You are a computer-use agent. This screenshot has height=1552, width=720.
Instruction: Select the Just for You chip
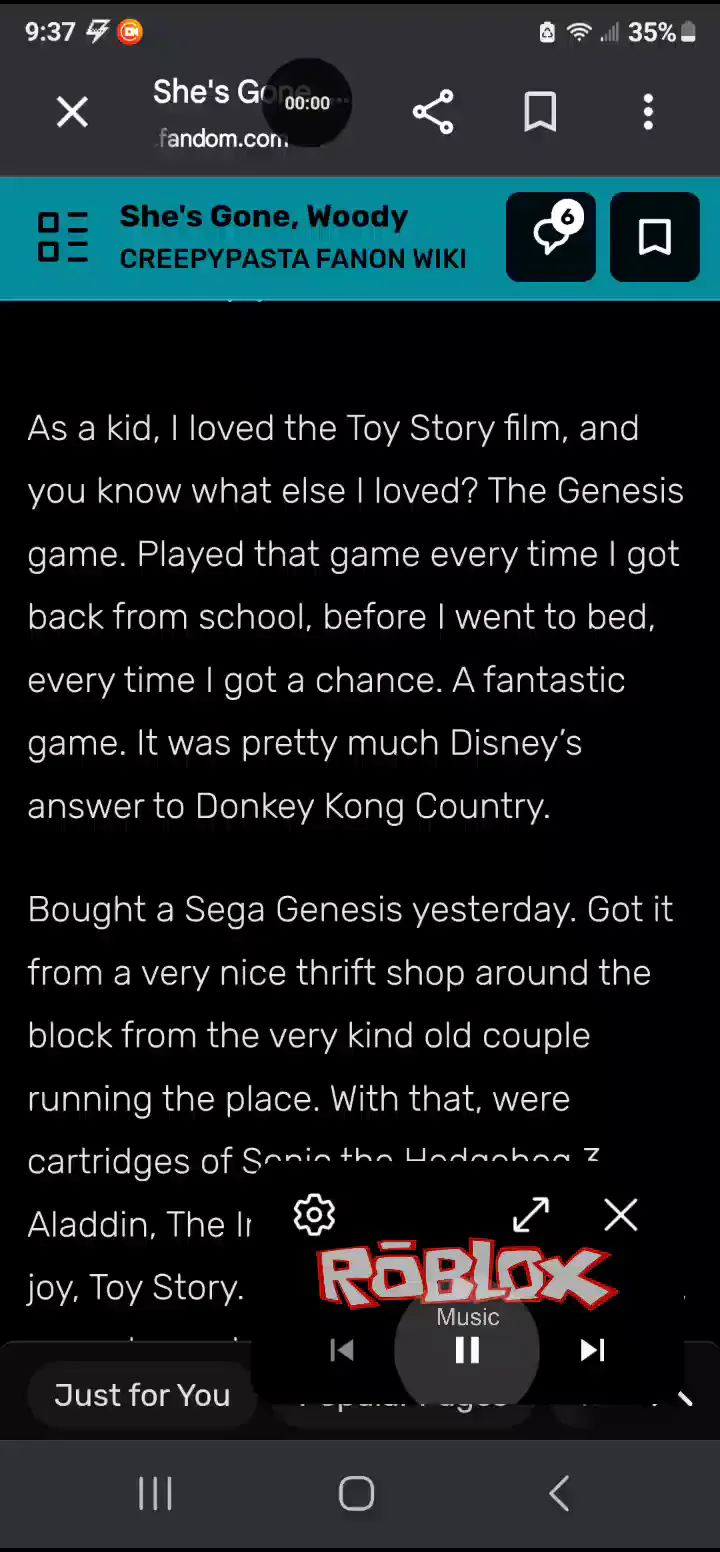point(142,1395)
